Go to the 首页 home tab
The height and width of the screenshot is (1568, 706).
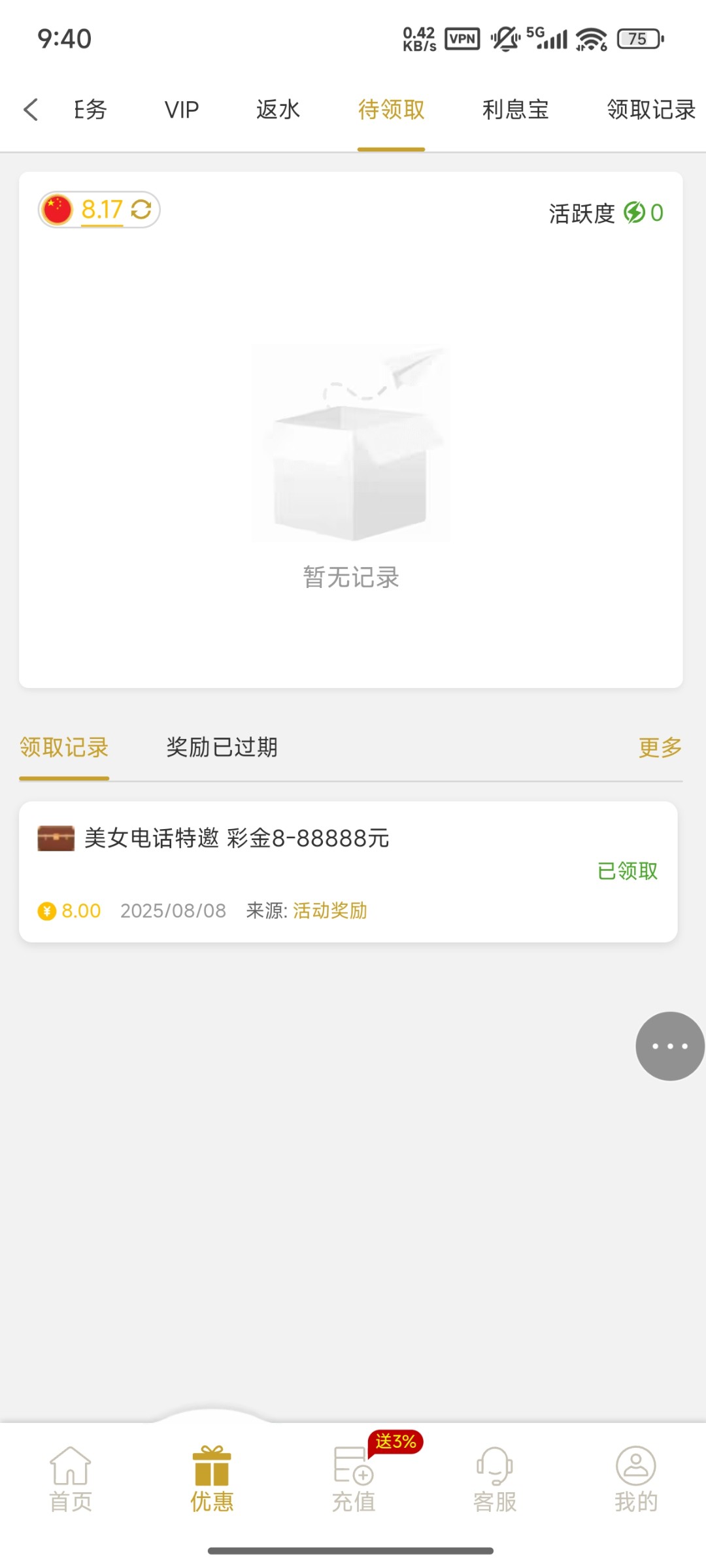[71, 1480]
